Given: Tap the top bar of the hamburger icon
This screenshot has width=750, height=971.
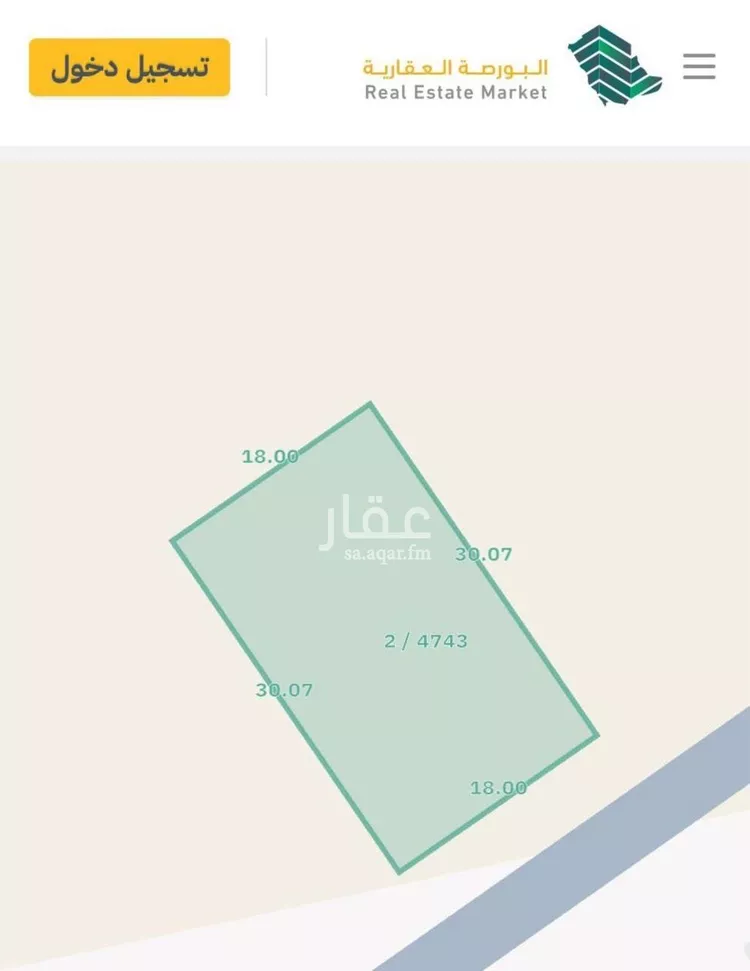Looking at the screenshot, I should click(x=698, y=57).
